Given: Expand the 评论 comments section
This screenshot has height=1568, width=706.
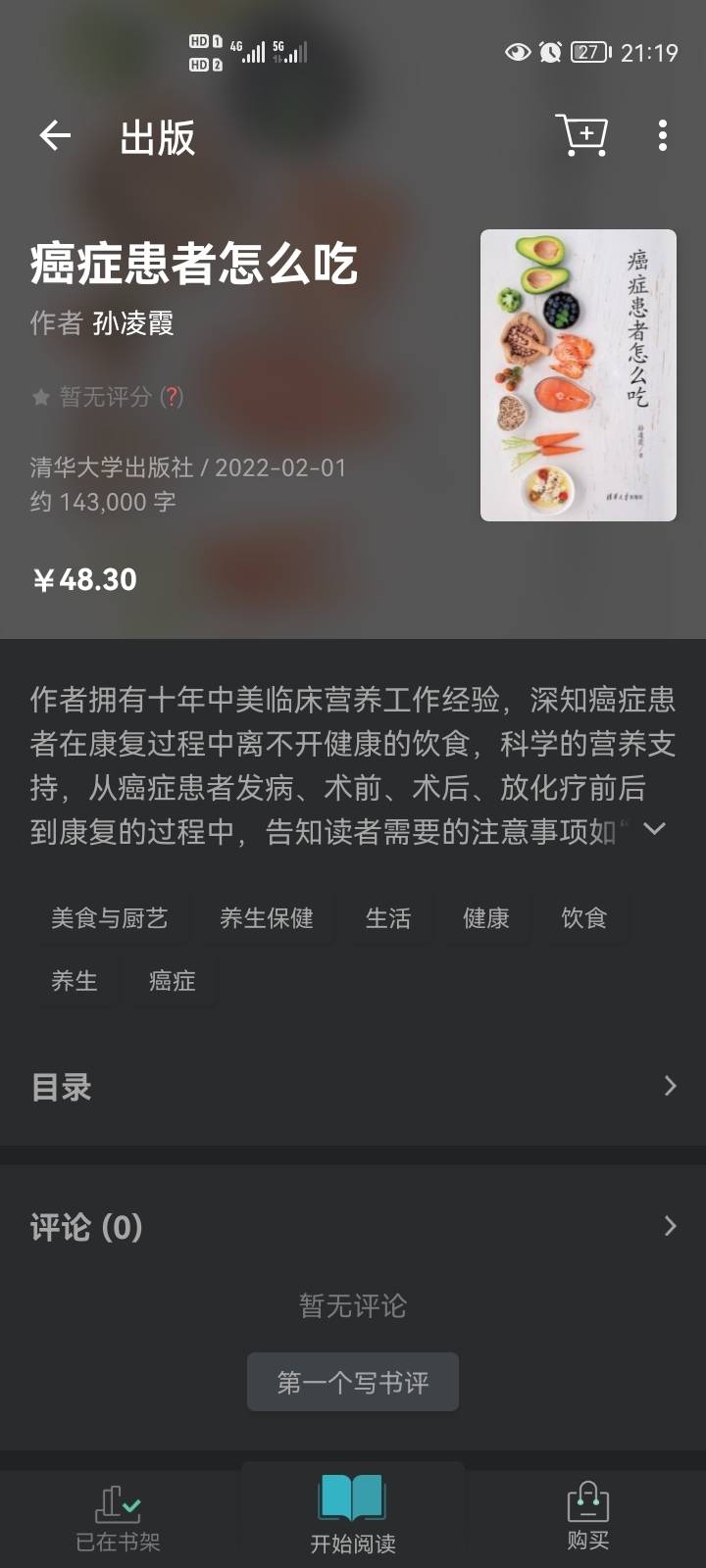Looking at the screenshot, I should (353, 1226).
